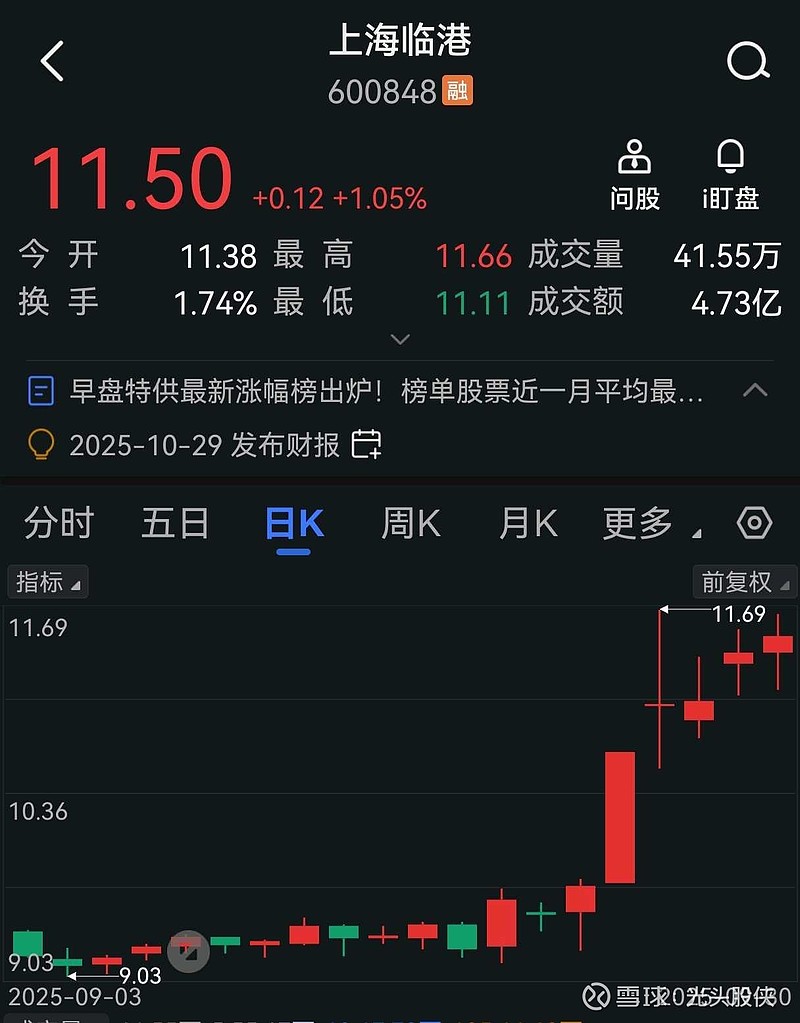The height and width of the screenshot is (1023, 800).
Task: Add 2025-10-29 earnings report to calendar
Action: (367, 444)
